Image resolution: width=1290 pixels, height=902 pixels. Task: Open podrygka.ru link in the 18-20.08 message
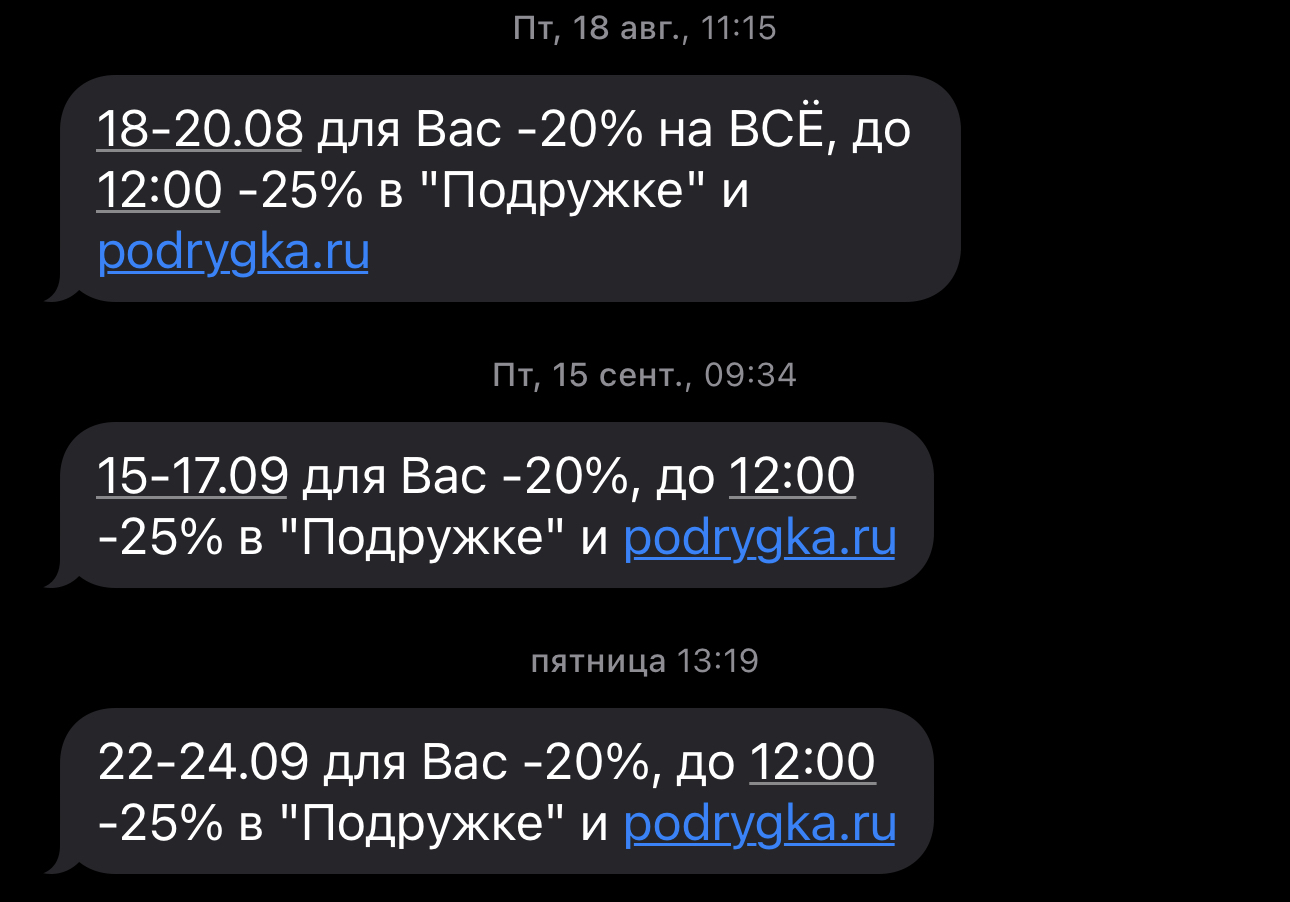(x=233, y=252)
